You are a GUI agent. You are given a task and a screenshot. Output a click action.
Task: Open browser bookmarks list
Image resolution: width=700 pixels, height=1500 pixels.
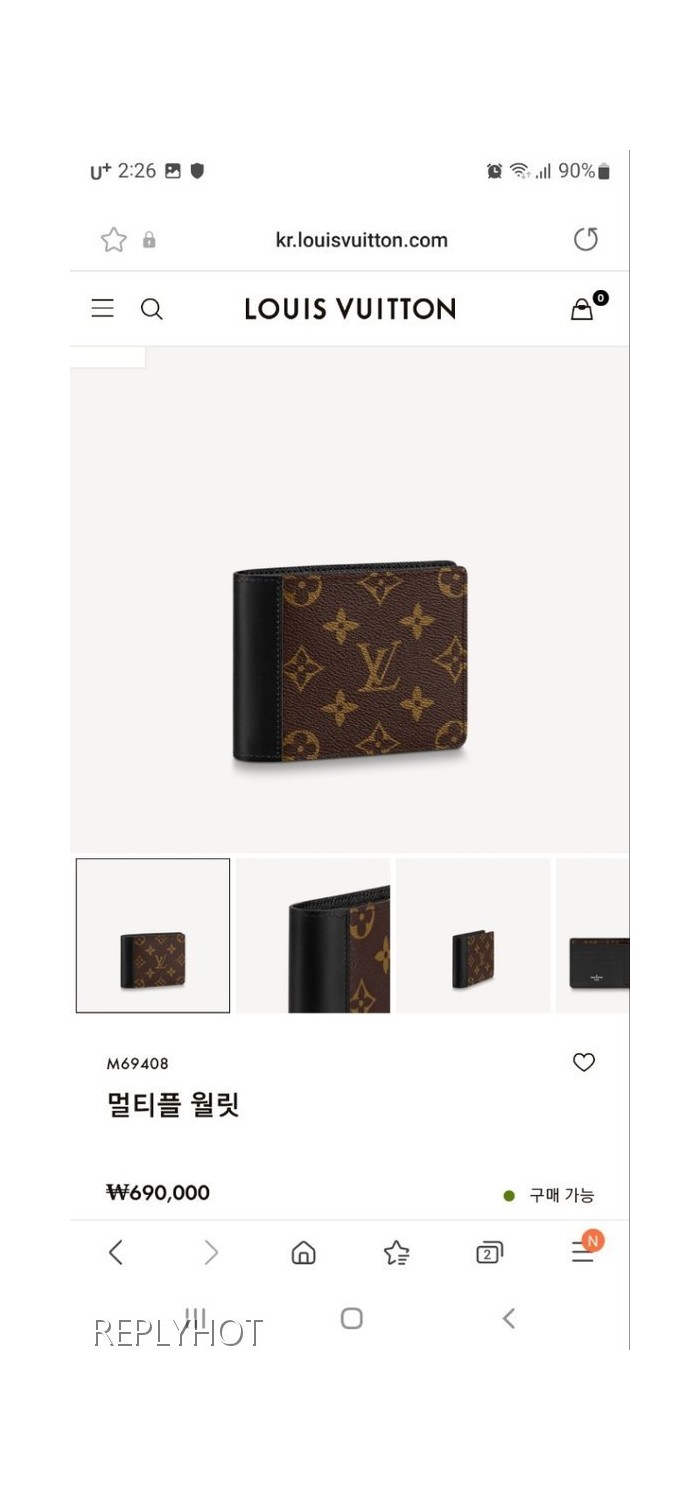pyautogui.click(x=396, y=1252)
